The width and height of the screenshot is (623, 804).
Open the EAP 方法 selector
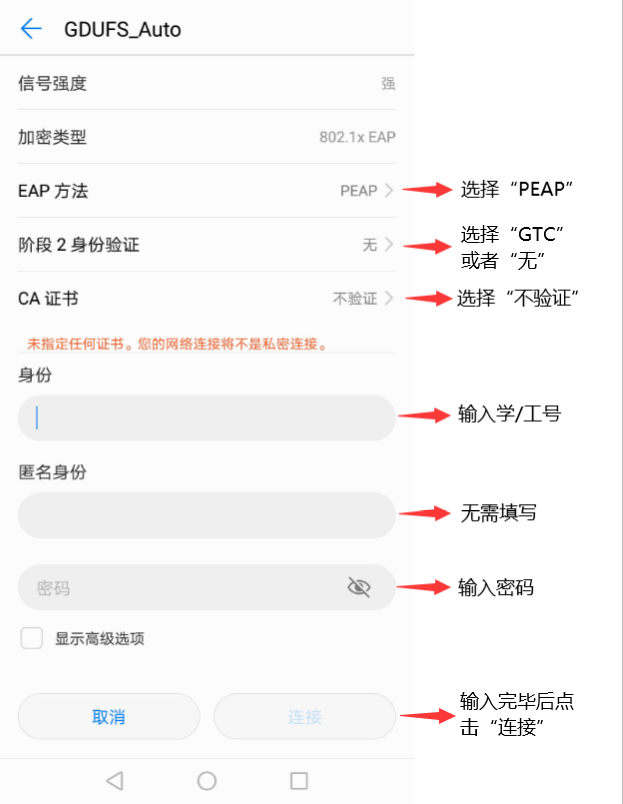pos(206,190)
